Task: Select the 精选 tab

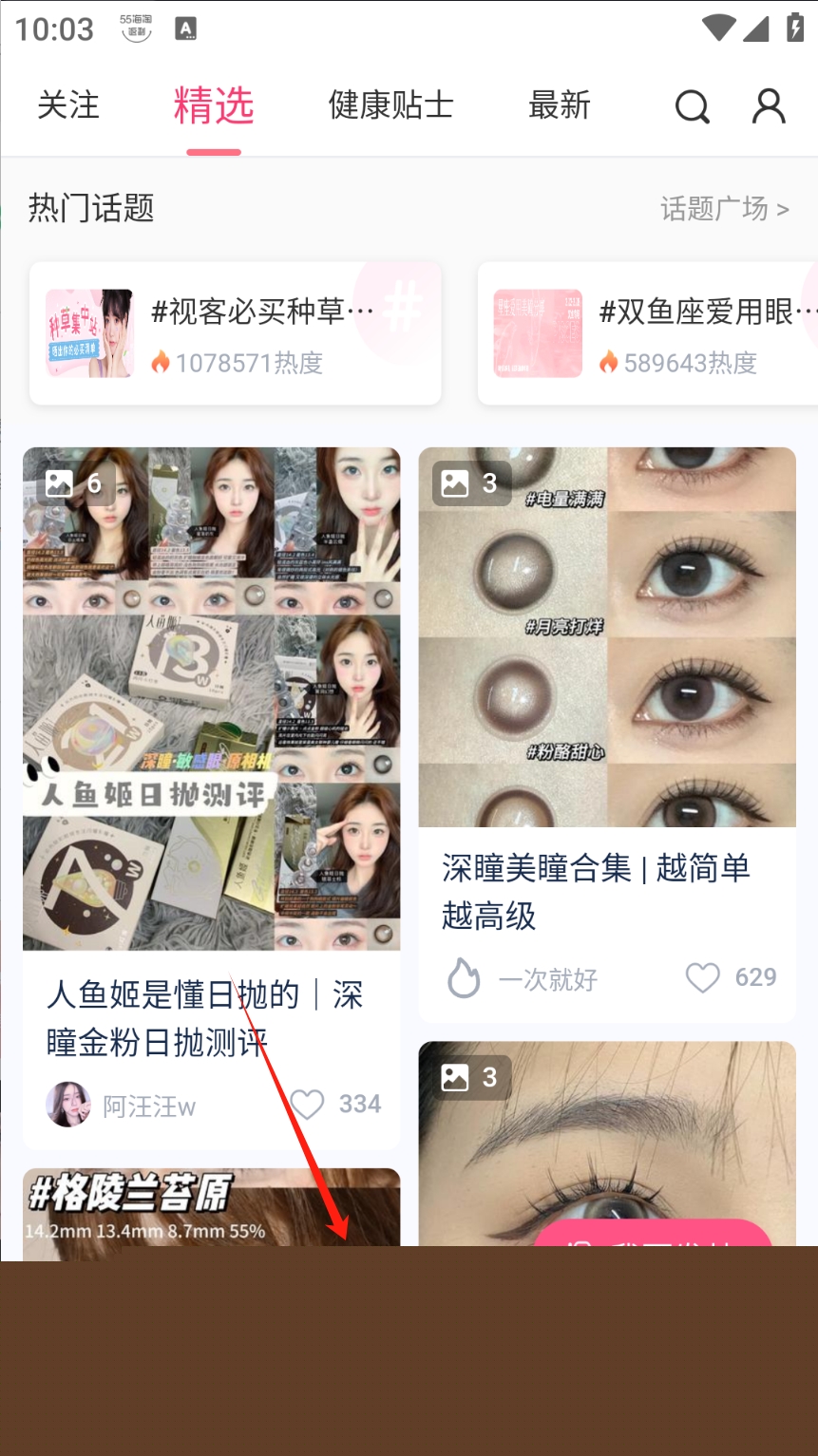Action: 214,105
